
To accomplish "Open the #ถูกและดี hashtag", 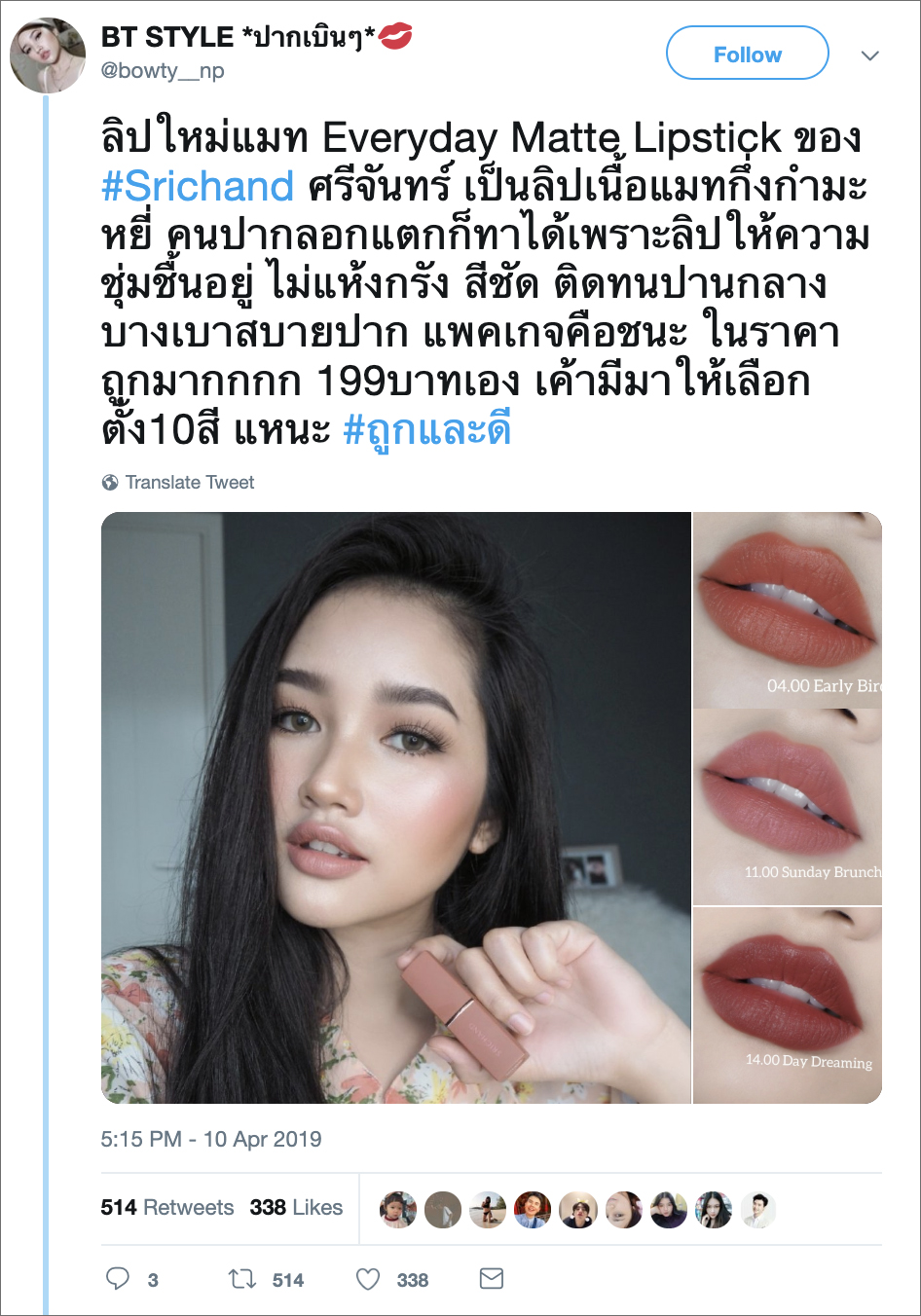I will [427, 429].
